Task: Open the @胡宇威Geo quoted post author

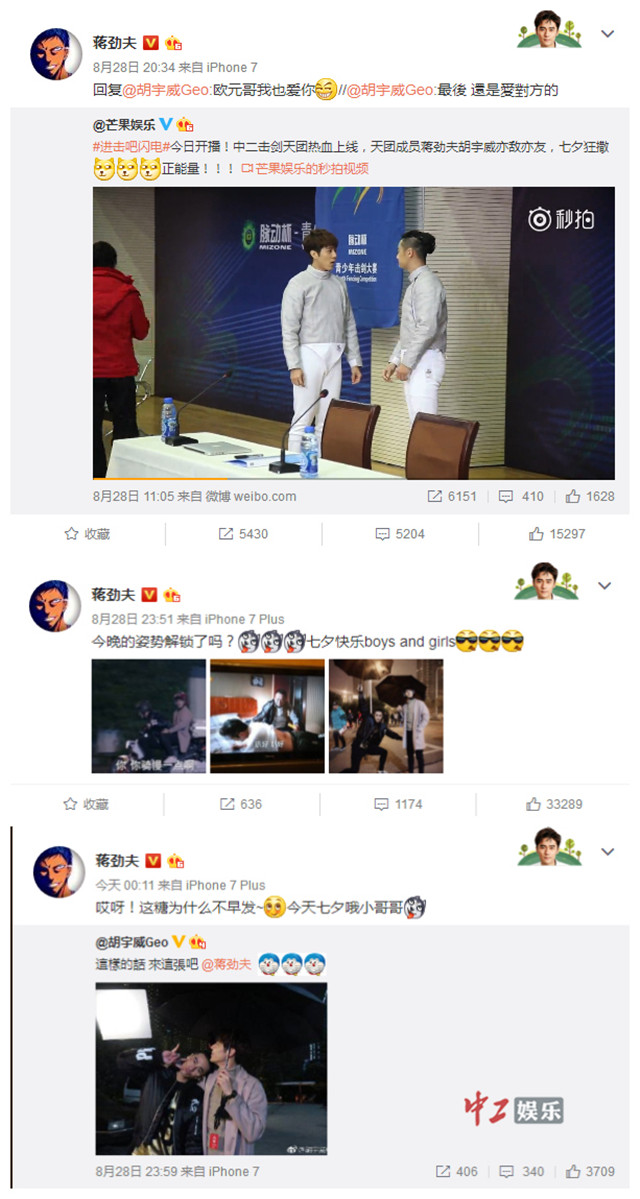Action: coord(132,942)
